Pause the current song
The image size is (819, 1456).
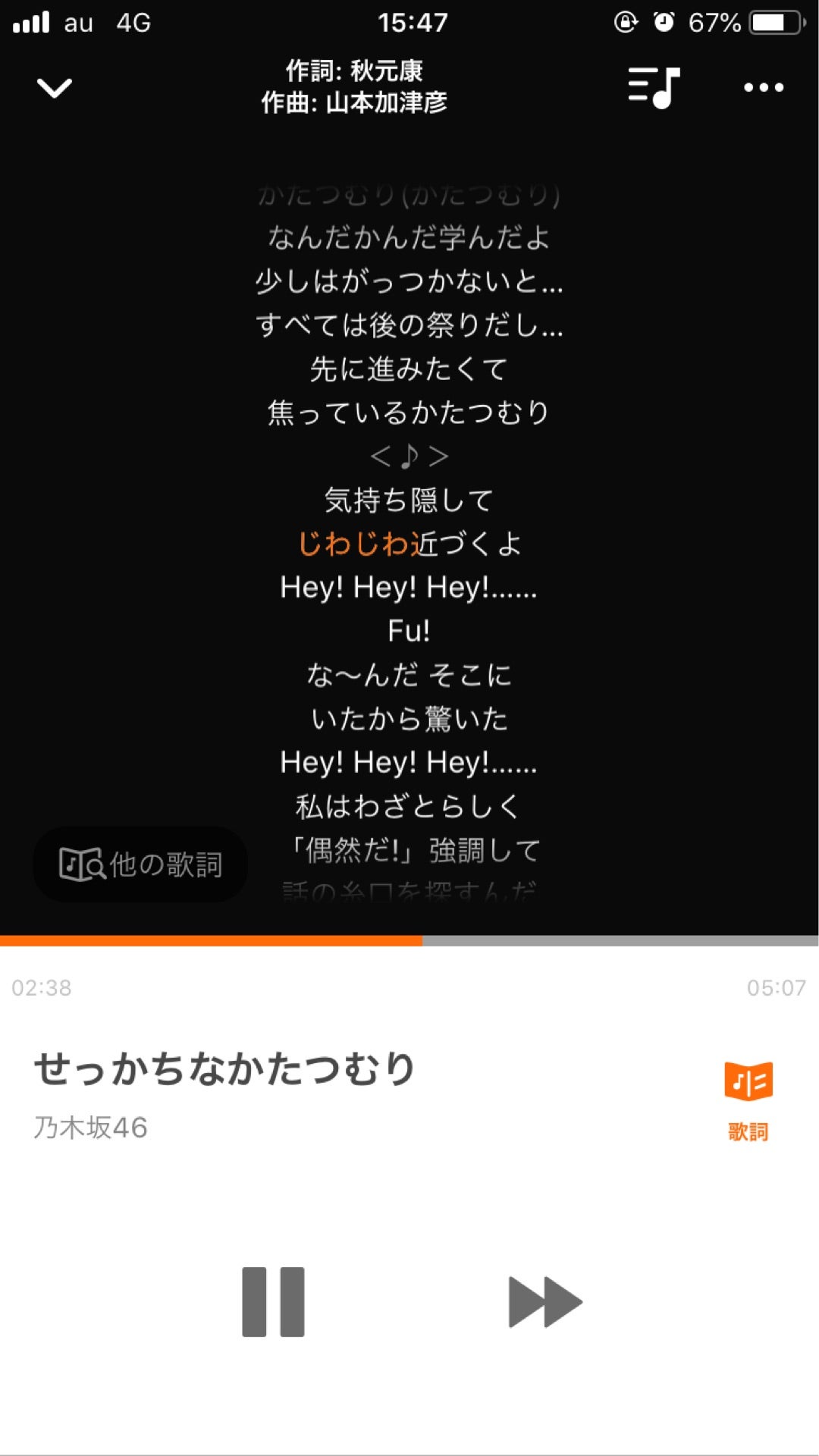tap(273, 1301)
